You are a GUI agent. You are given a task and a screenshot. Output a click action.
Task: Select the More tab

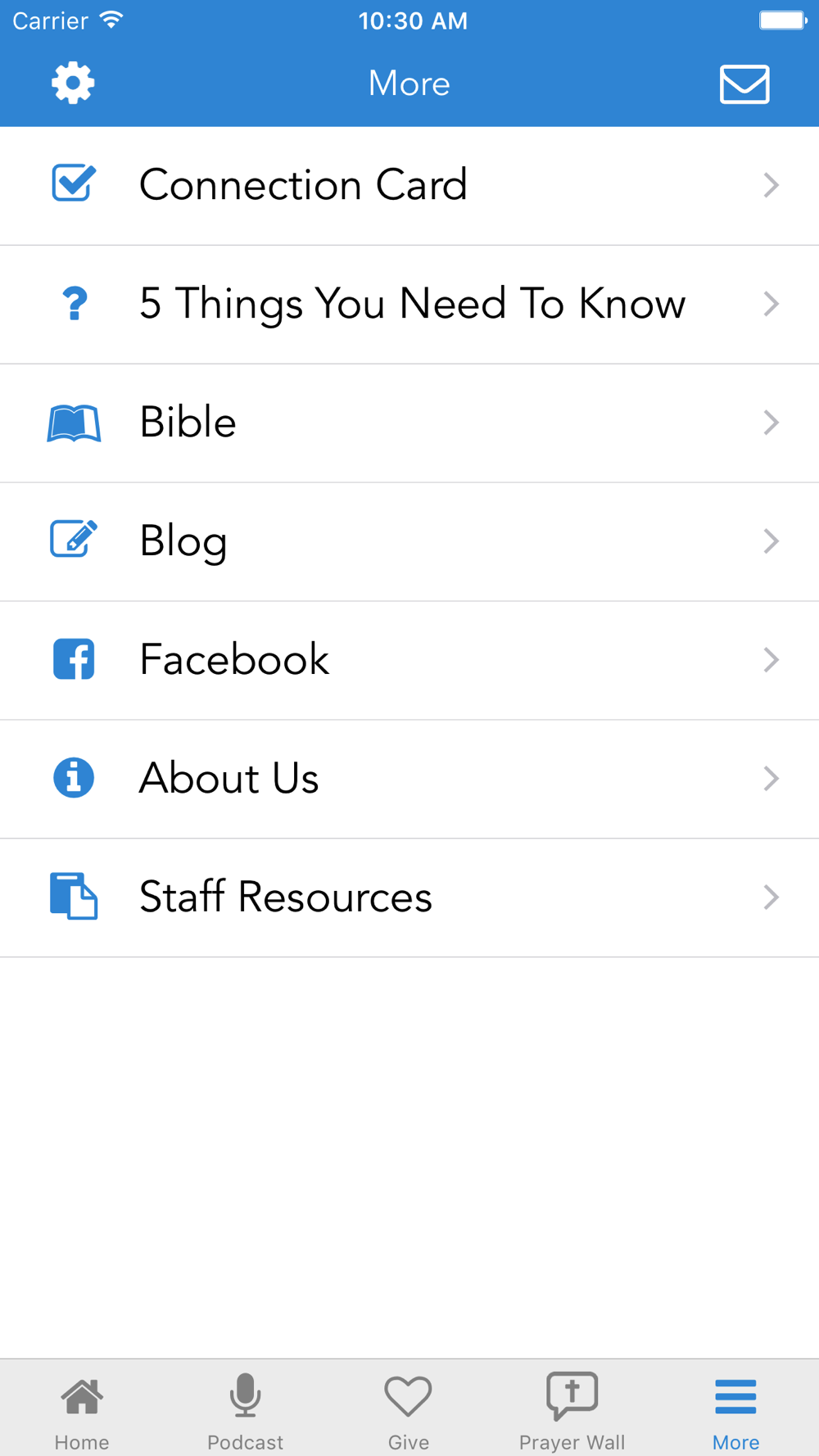735,1410
